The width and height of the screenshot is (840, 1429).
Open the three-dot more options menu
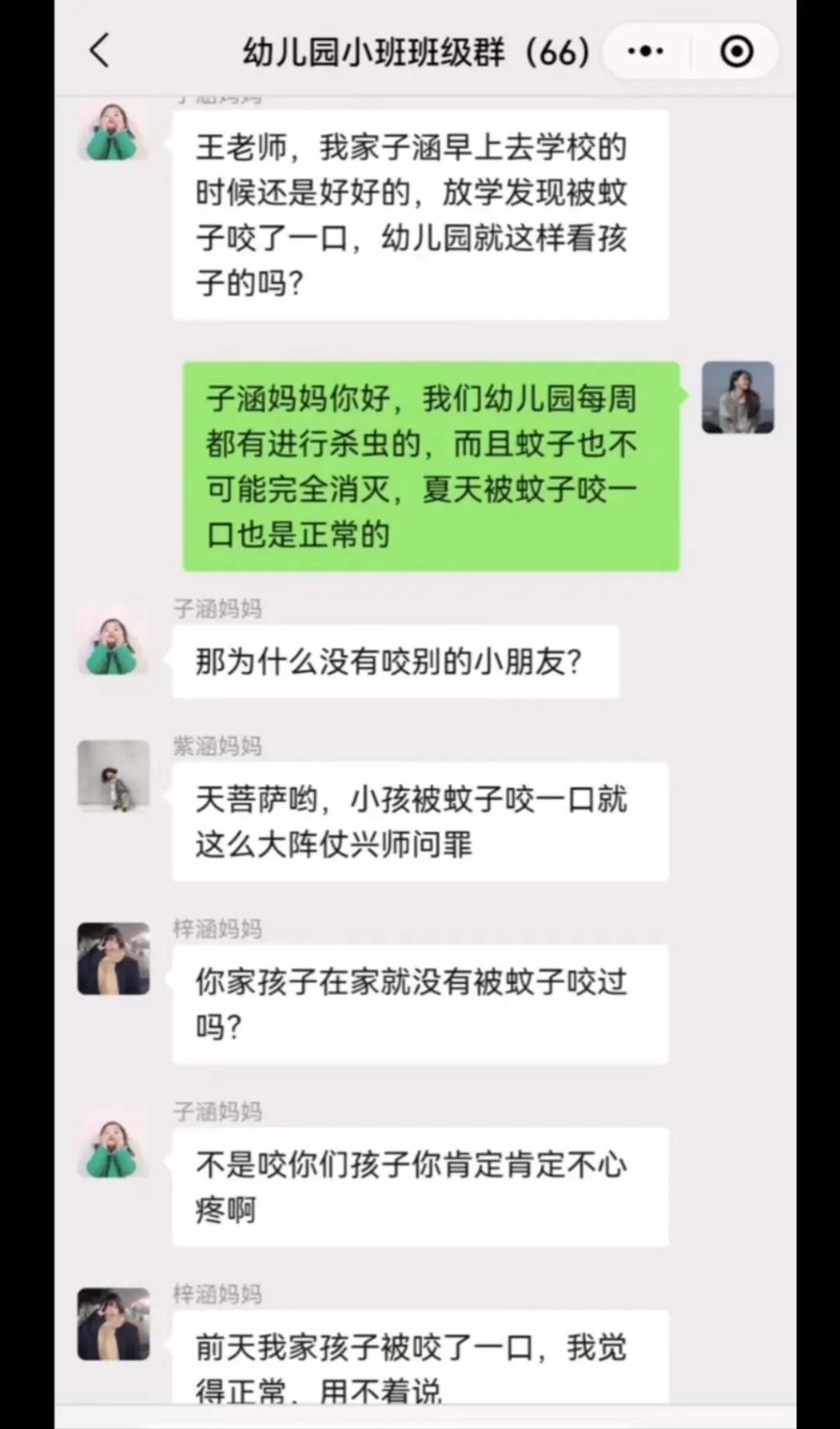pyautogui.click(x=646, y=52)
